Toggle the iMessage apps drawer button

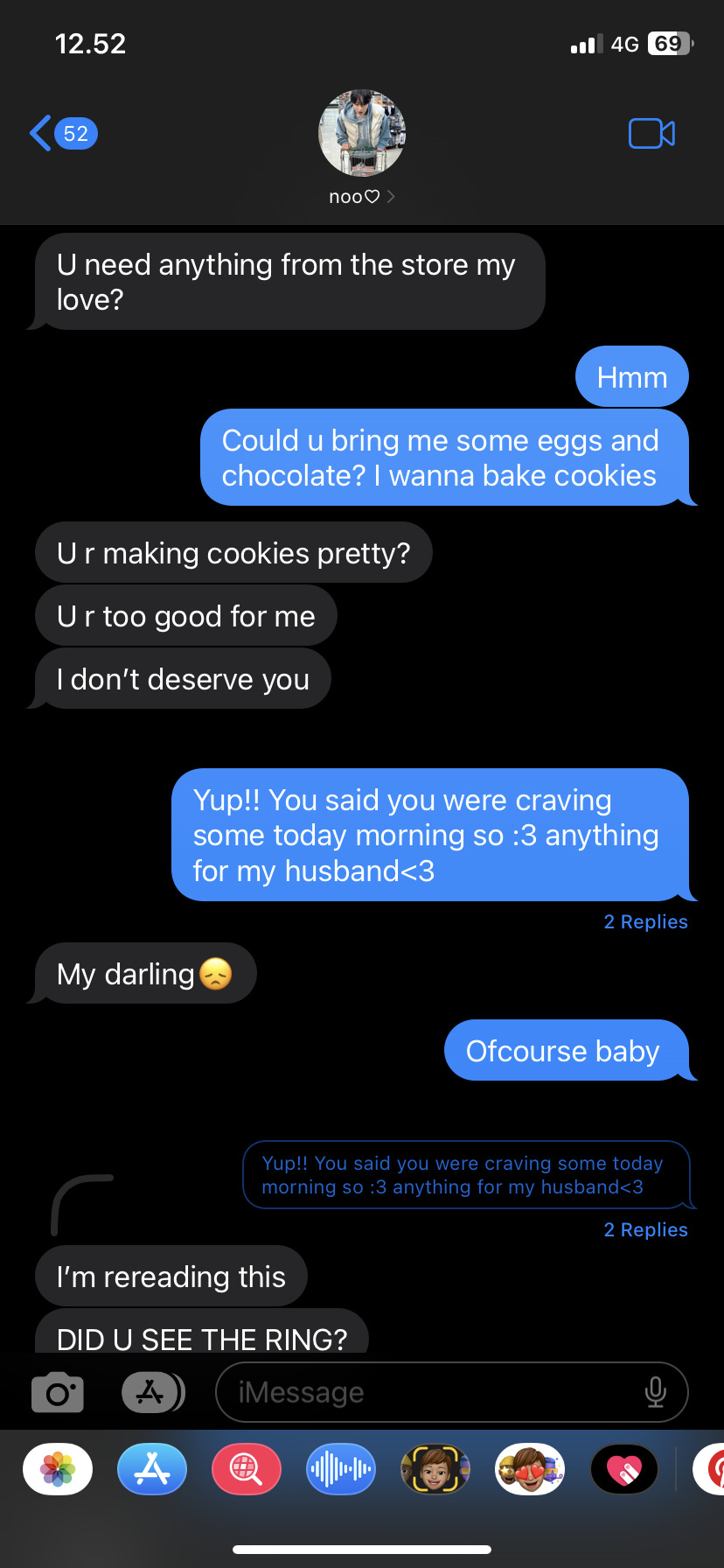[152, 1392]
